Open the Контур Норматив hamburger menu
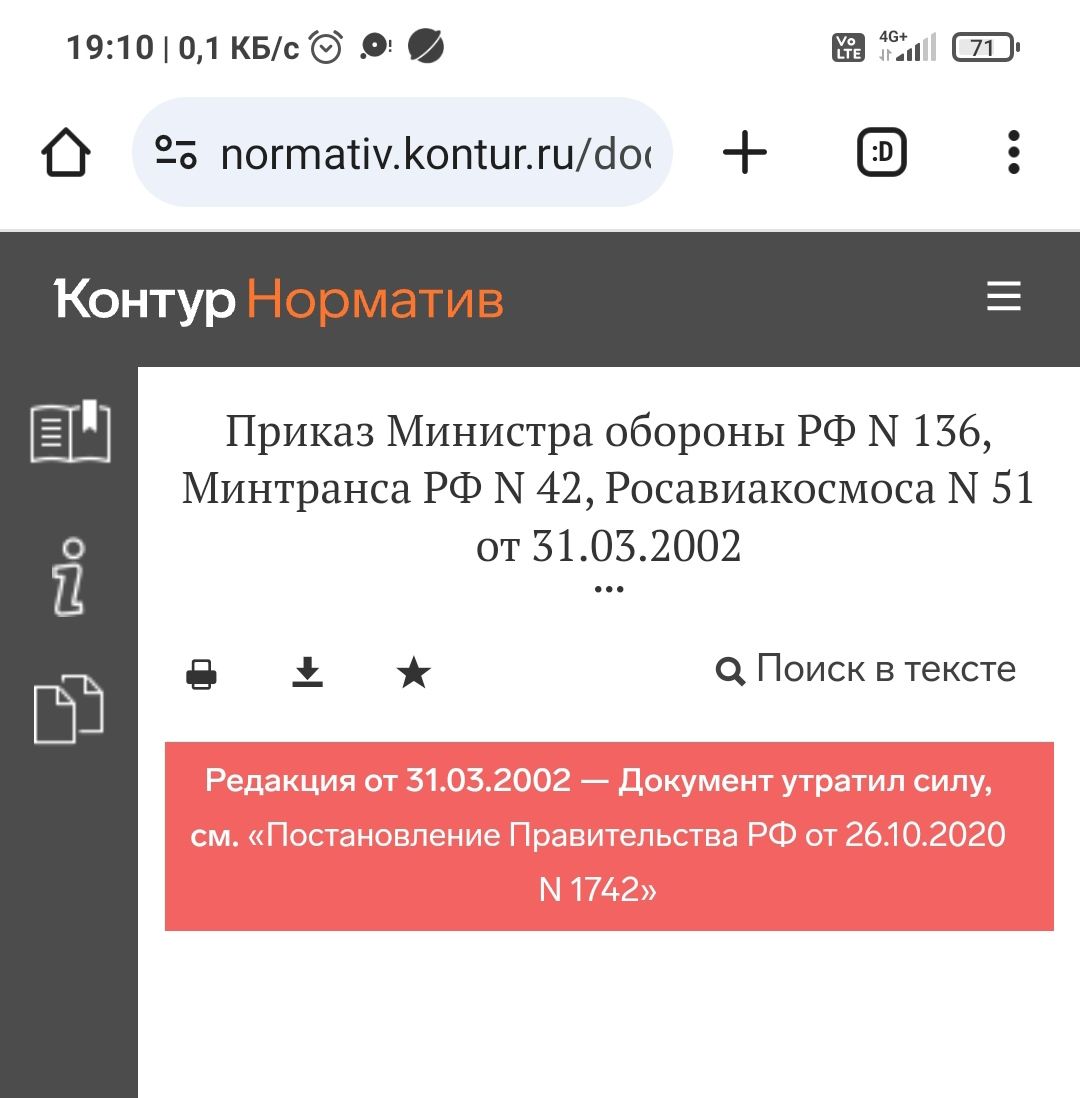 tap(1003, 297)
